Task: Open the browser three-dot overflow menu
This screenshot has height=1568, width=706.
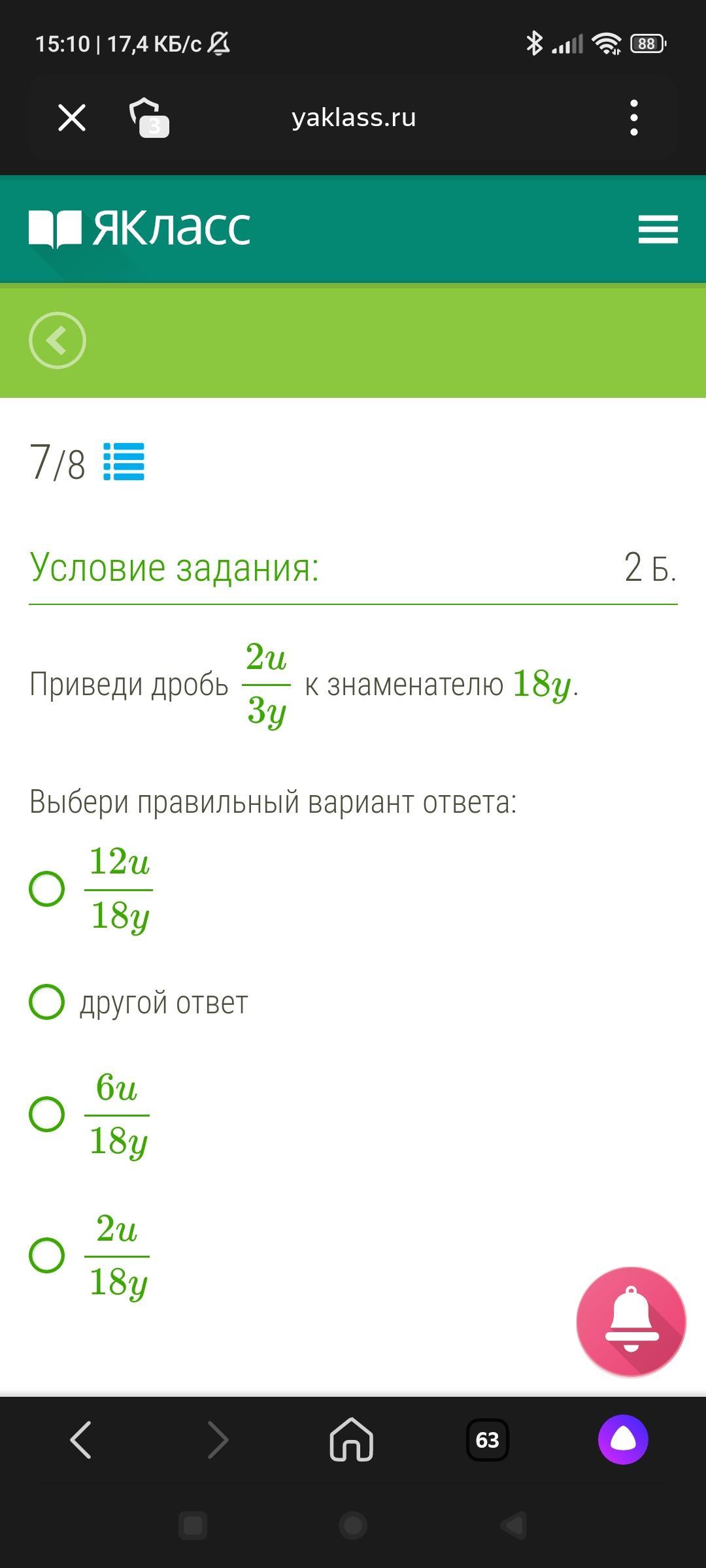Action: tap(633, 118)
